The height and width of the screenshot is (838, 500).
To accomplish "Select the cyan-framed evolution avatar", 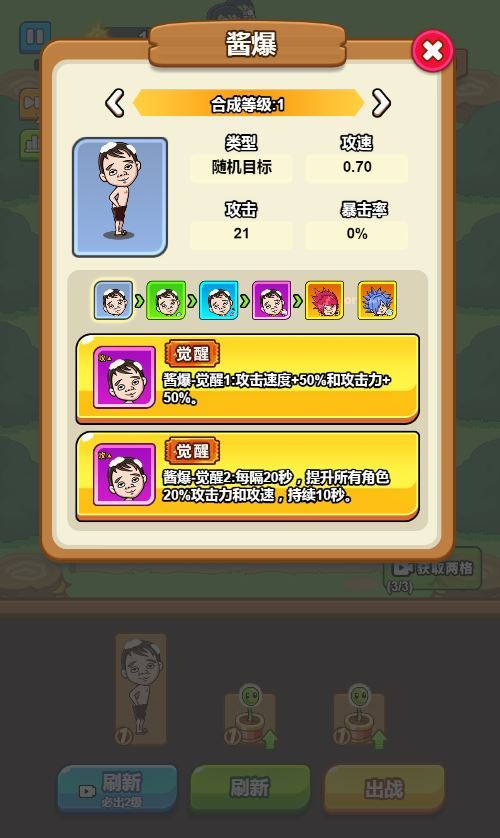I will 218,300.
